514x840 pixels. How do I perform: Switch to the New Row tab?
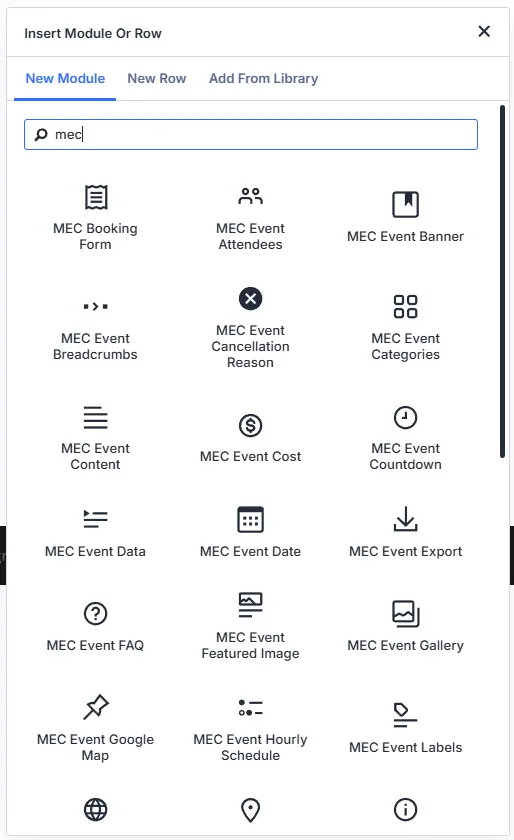click(157, 79)
